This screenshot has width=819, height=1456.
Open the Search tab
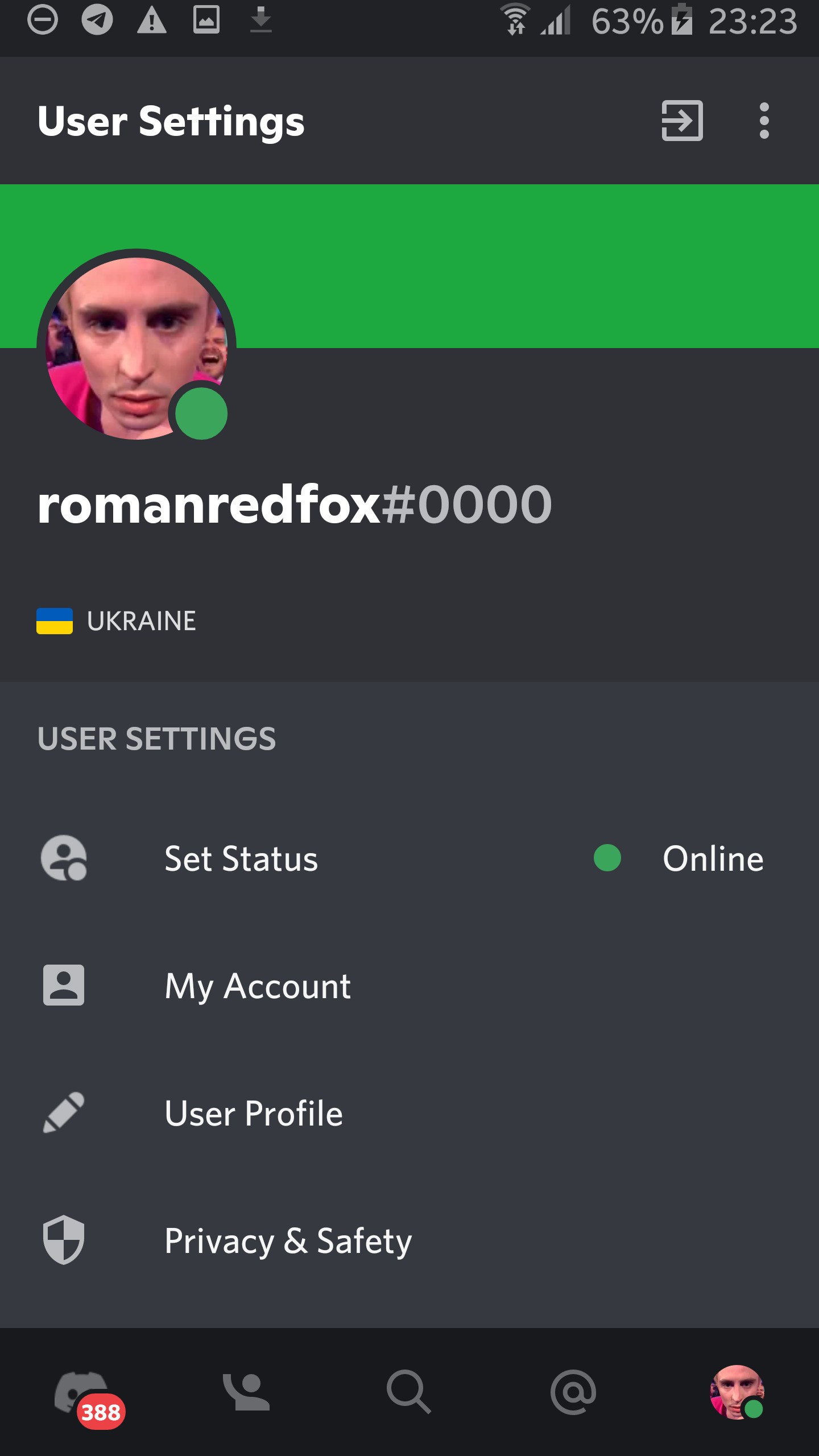[x=408, y=1392]
